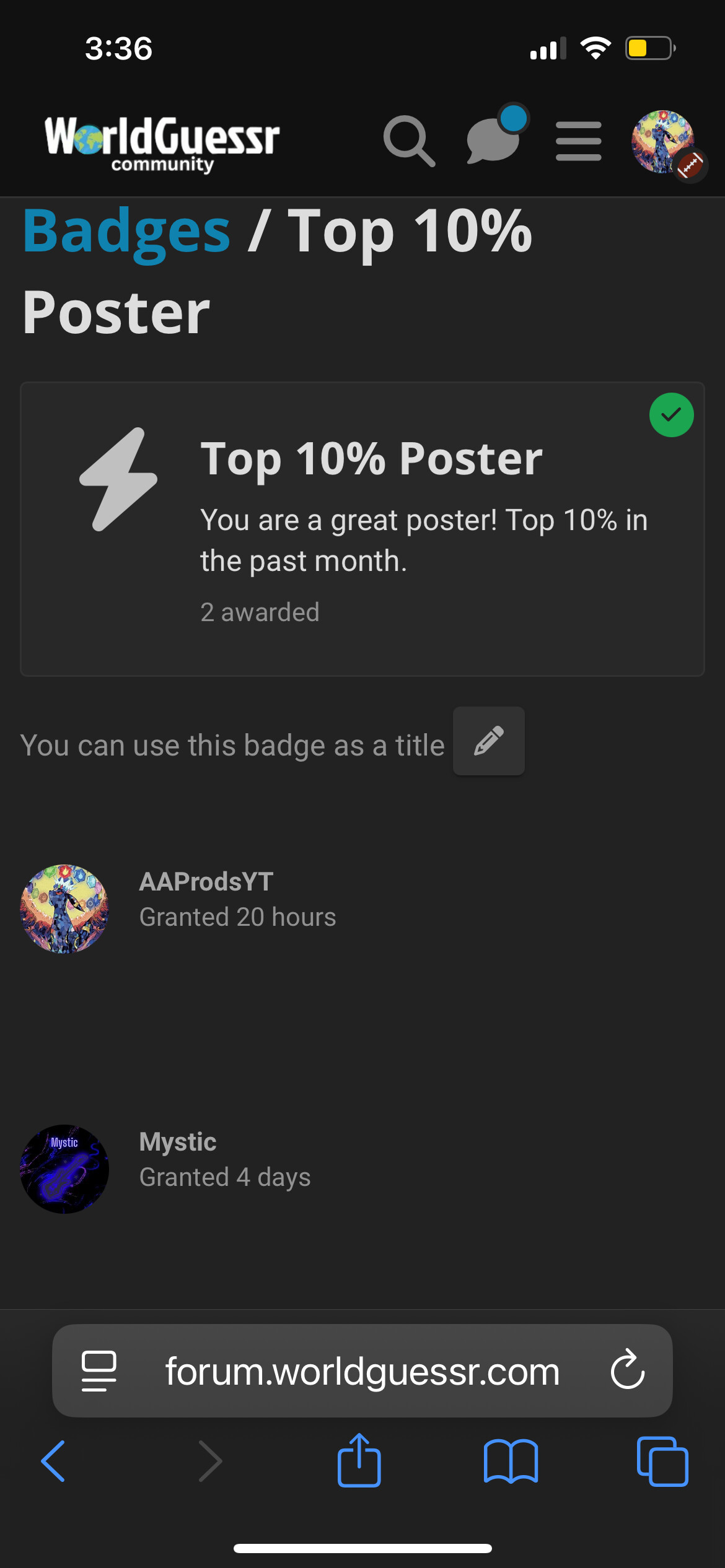Tap the forum.worldguessr.com address bar
The image size is (725, 1568).
362,1371
